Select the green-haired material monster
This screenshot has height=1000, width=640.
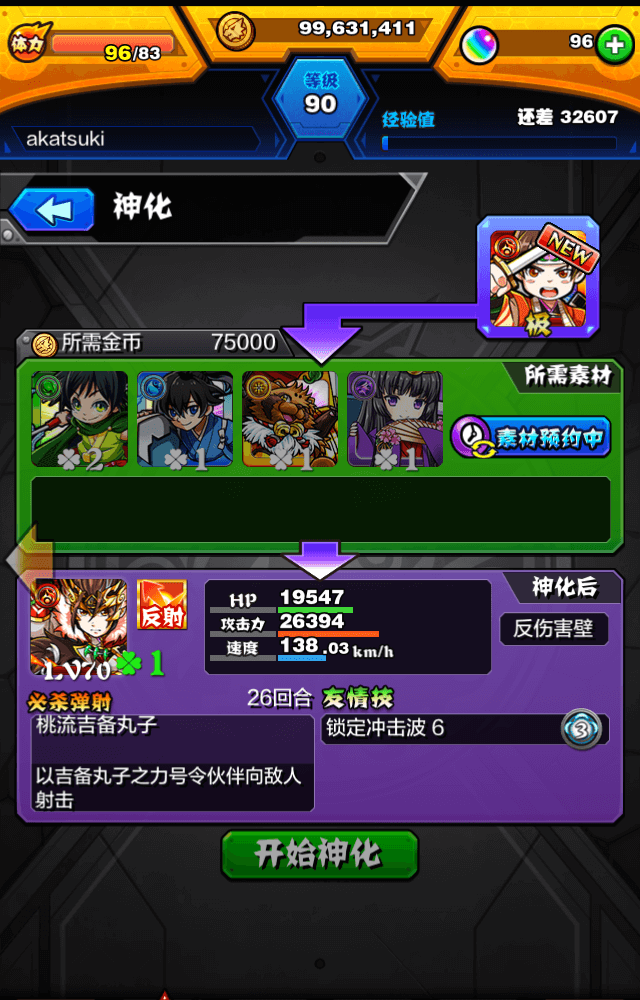pos(80,419)
